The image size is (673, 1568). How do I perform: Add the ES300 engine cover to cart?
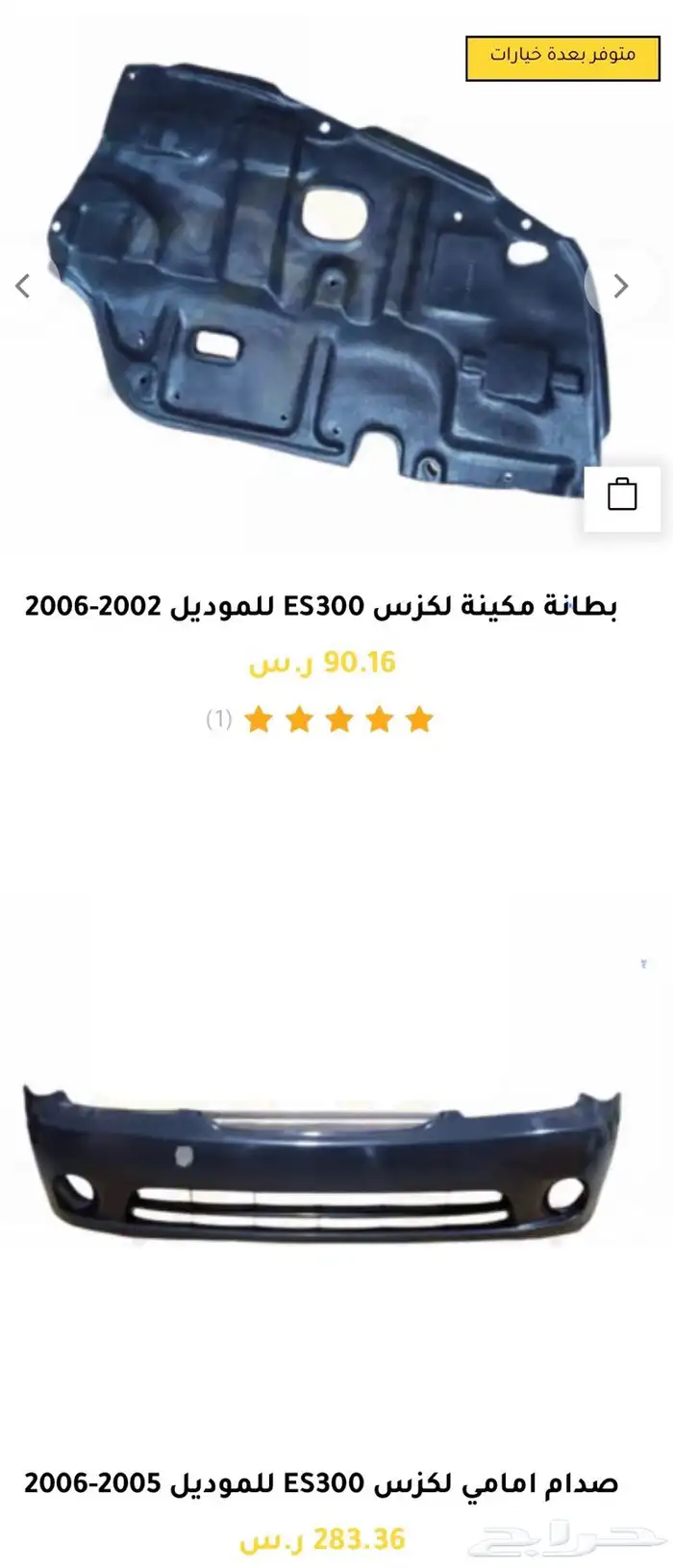[x=622, y=495]
